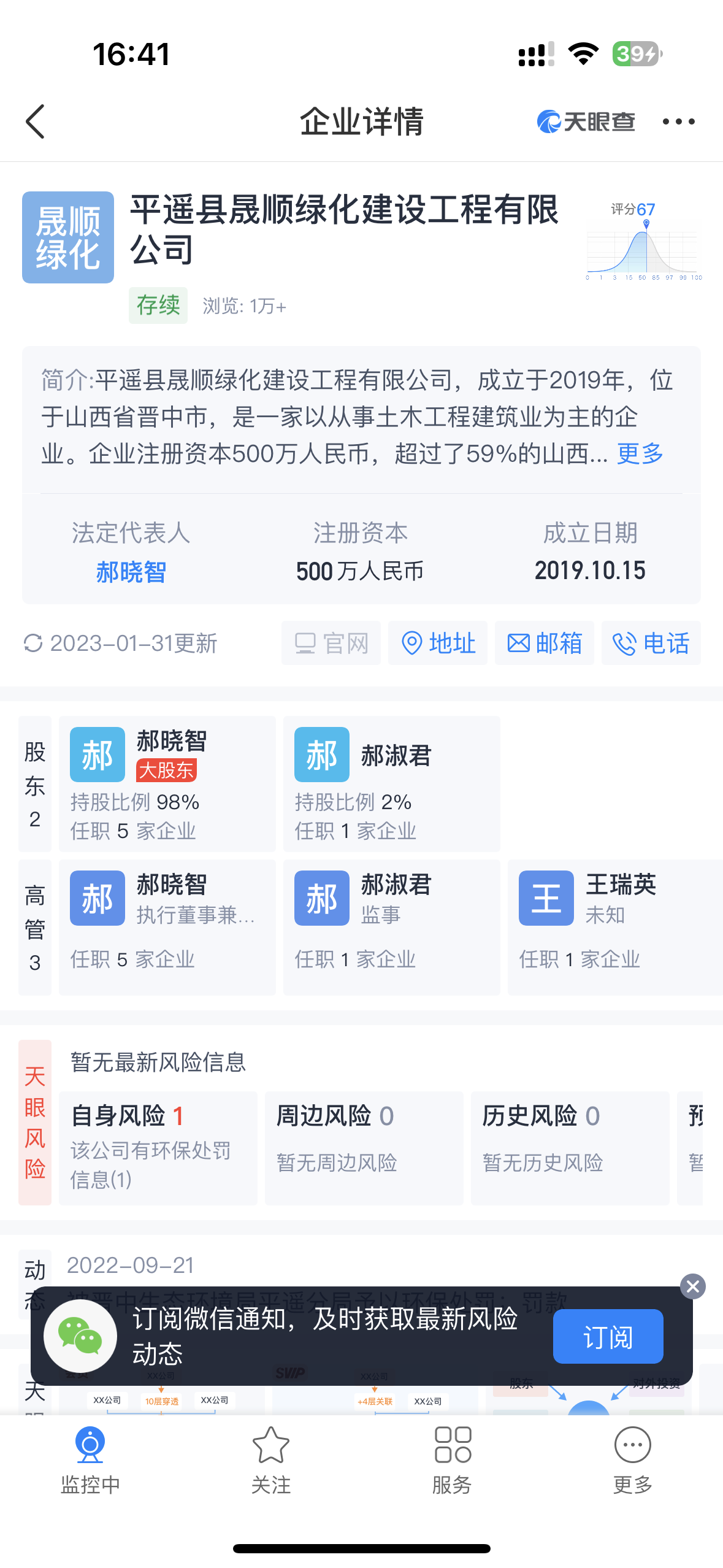Open the overflow menu via three dots

click(678, 121)
